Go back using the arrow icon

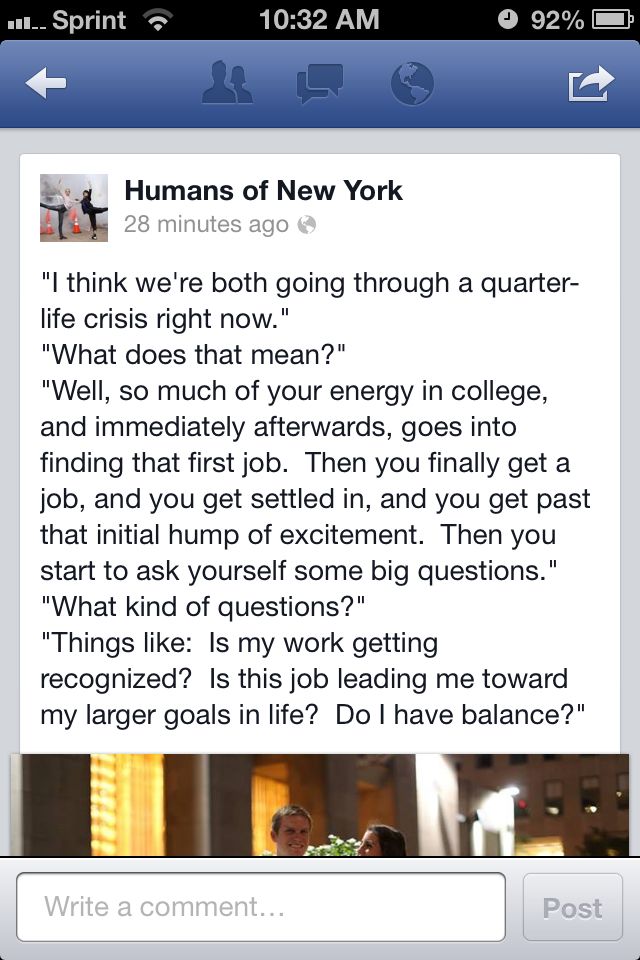coord(45,84)
